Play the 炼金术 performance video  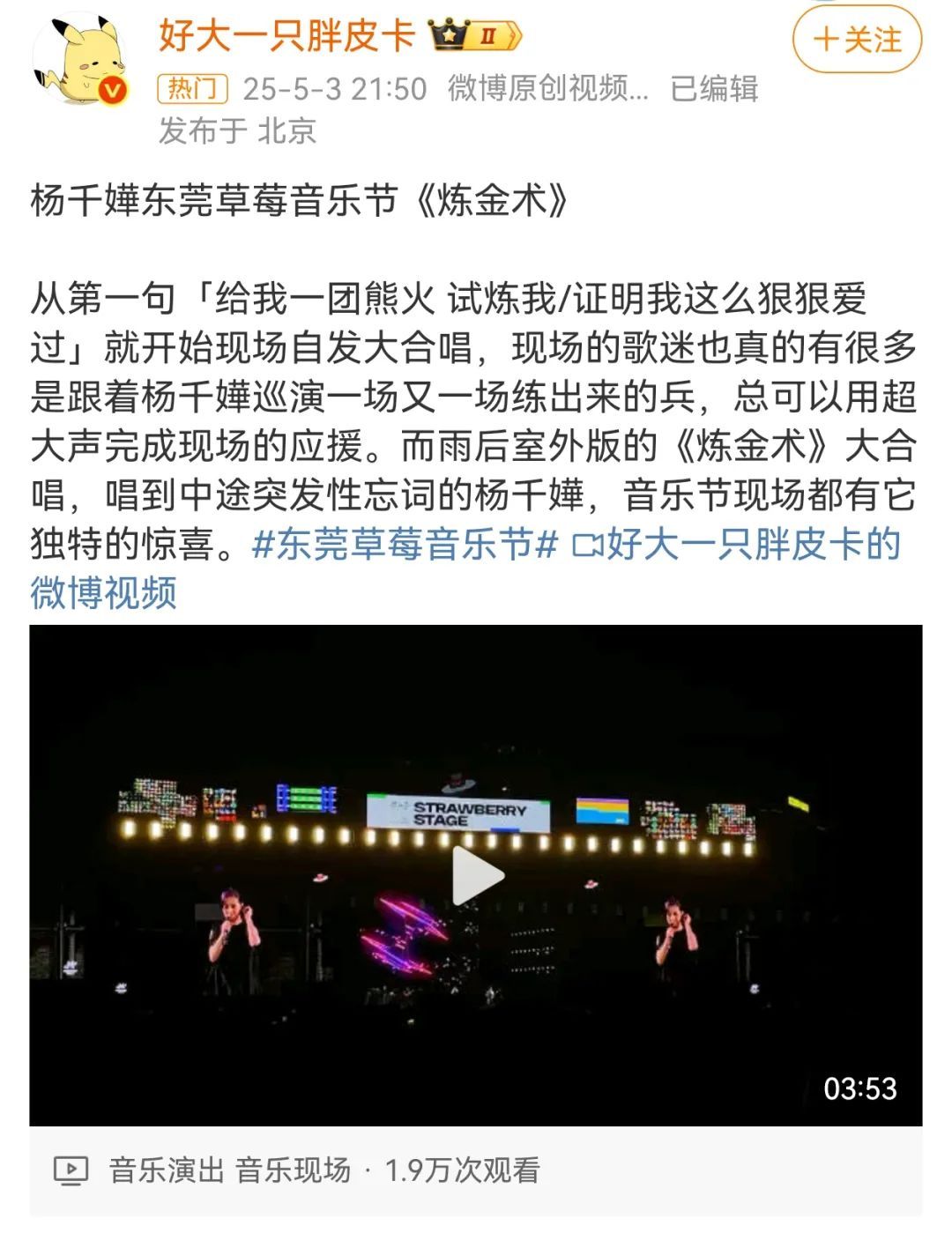click(477, 875)
